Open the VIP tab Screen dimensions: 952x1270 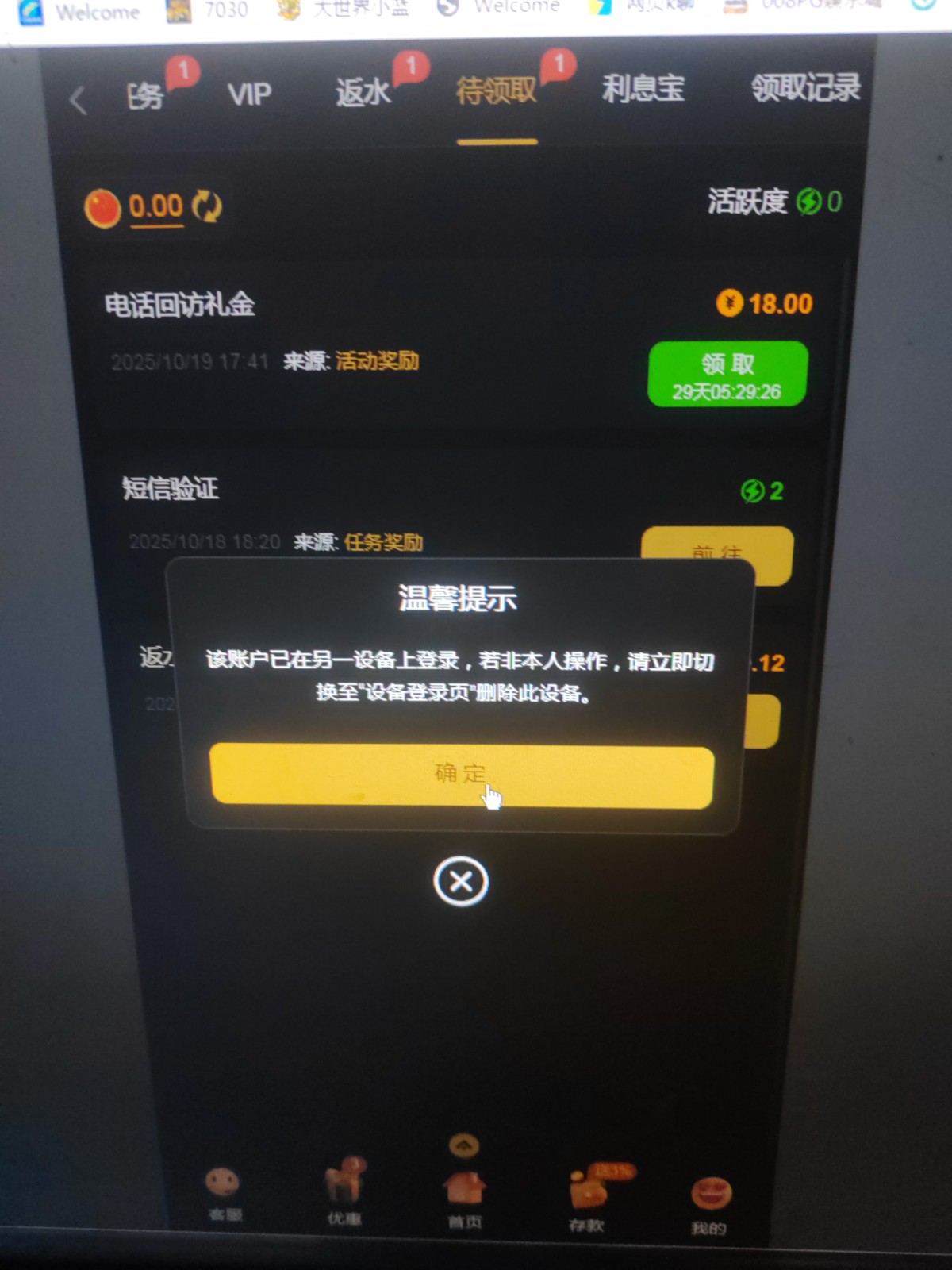[x=249, y=94]
